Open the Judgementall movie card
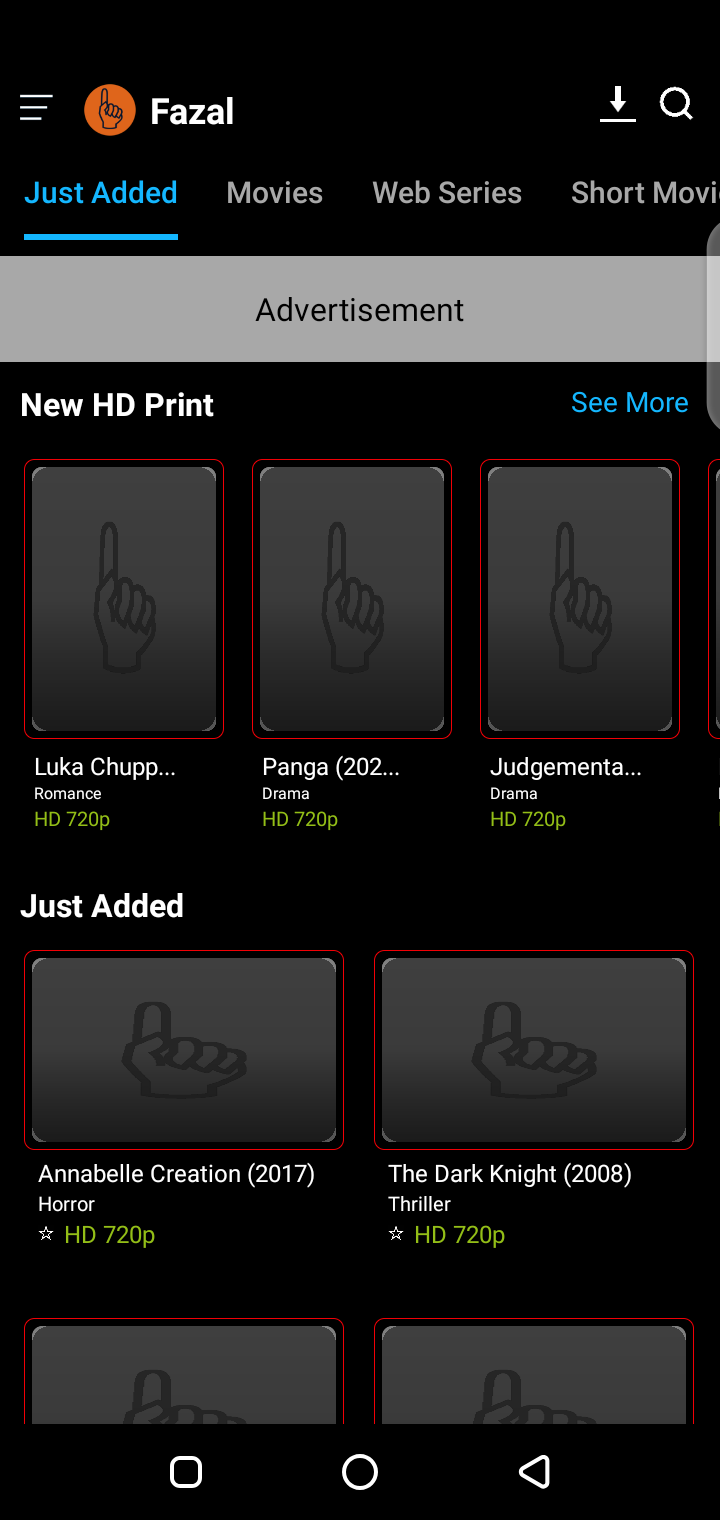This screenshot has width=720, height=1520. click(x=580, y=599)
